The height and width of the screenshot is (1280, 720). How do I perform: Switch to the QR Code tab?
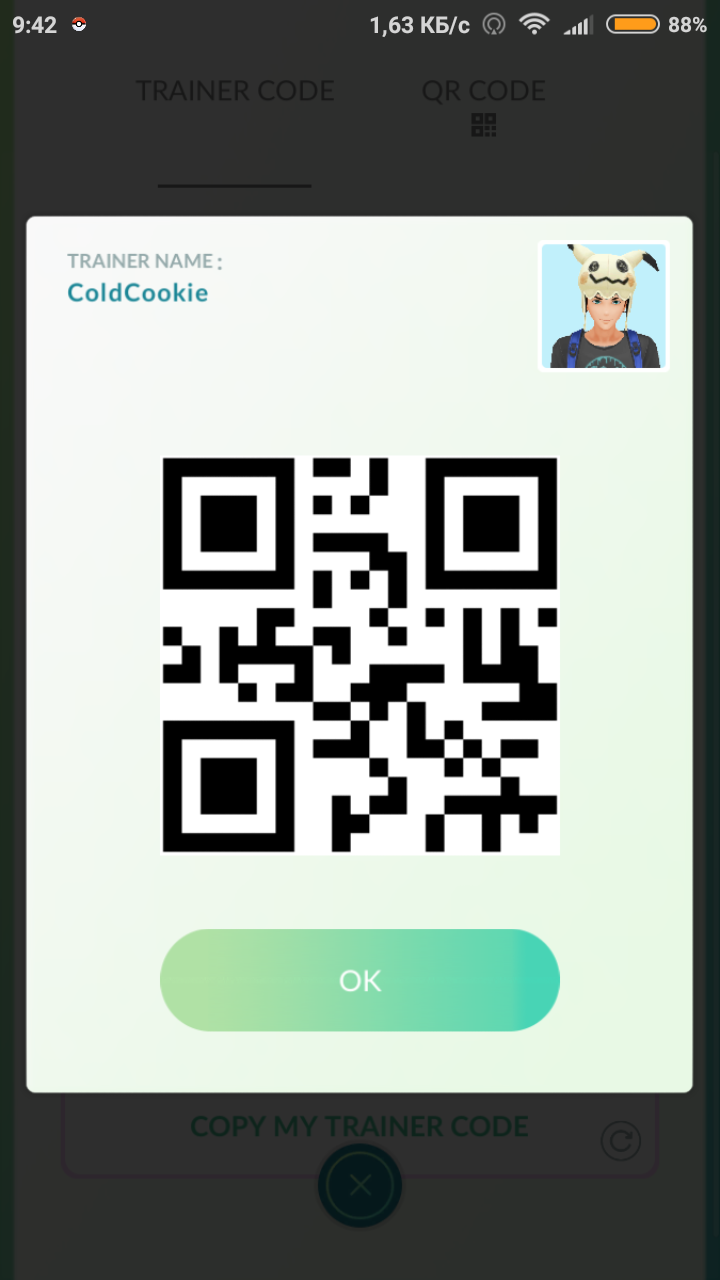[x=484, y=100]
